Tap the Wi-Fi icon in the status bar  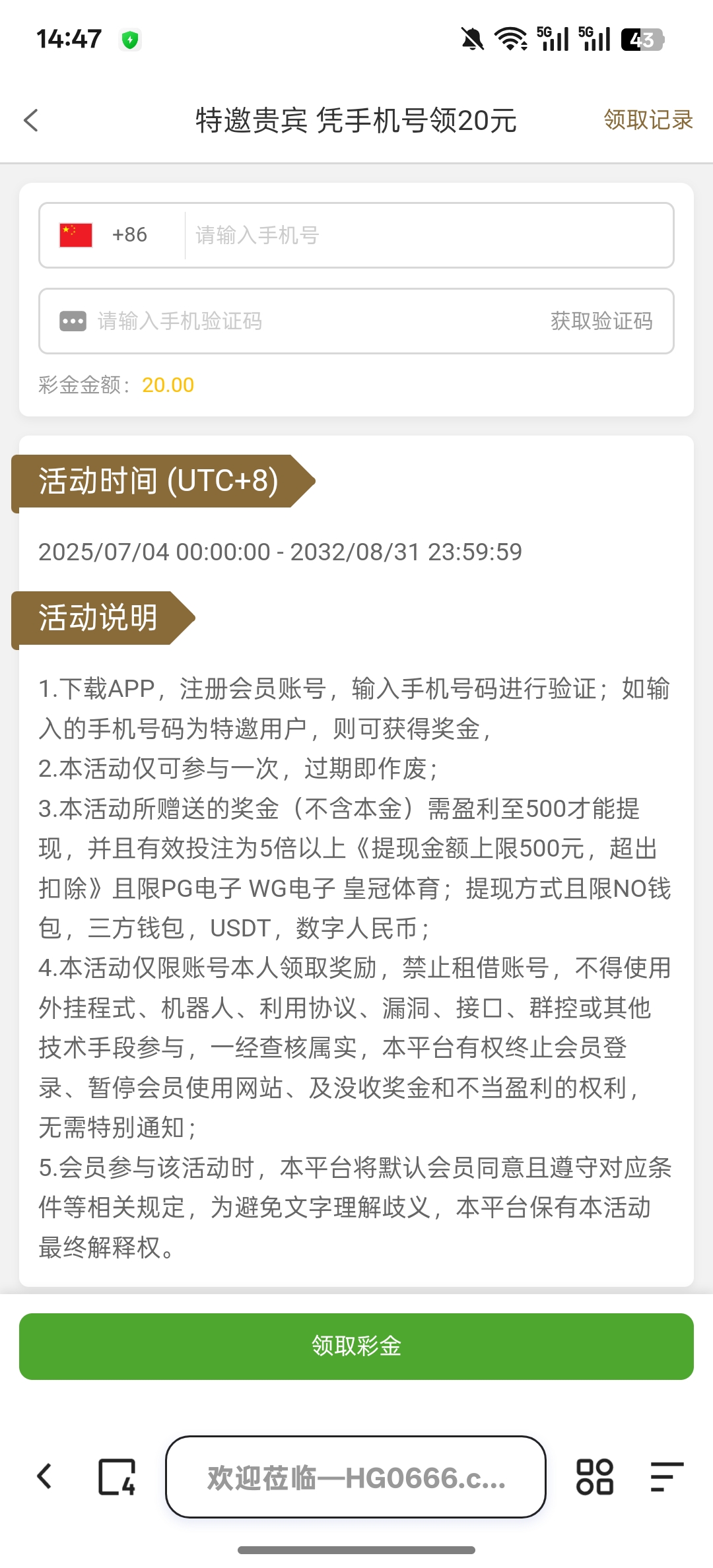[509, 40]
